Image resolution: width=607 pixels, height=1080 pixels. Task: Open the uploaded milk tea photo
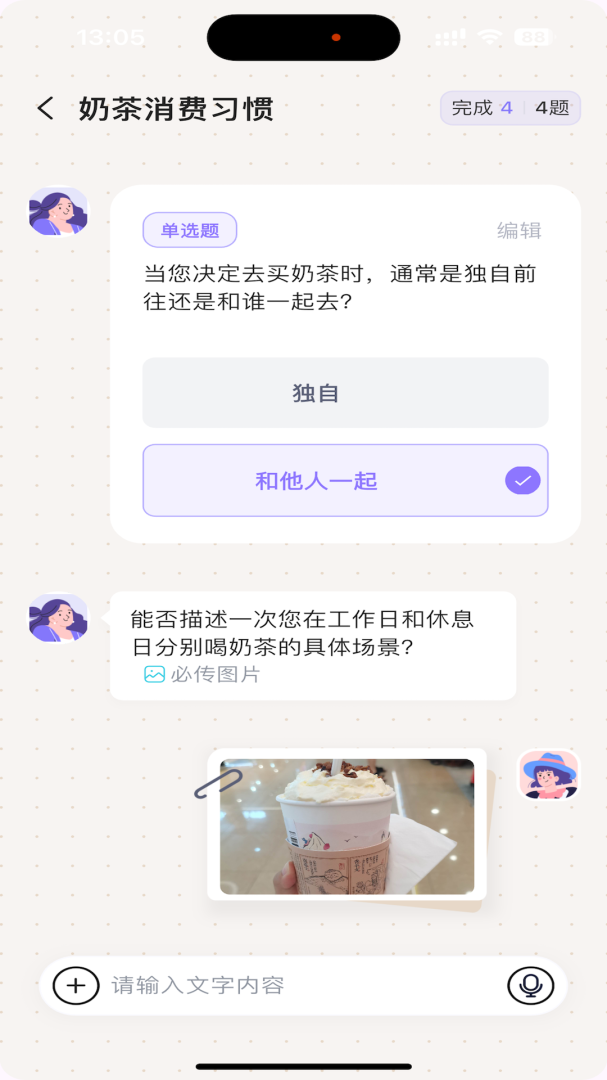tap(347, 826)
